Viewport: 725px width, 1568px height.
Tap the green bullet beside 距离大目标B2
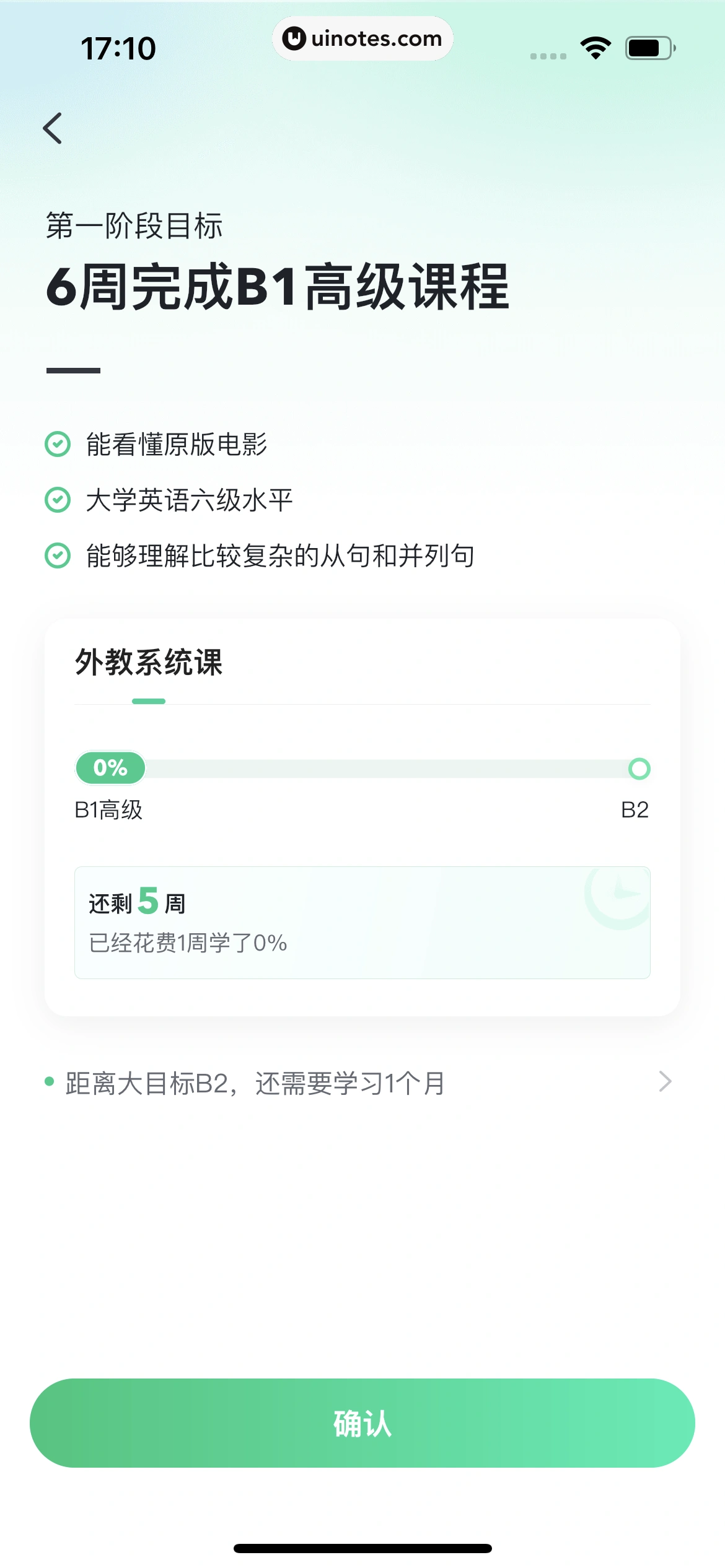[x=50, y=1081]
